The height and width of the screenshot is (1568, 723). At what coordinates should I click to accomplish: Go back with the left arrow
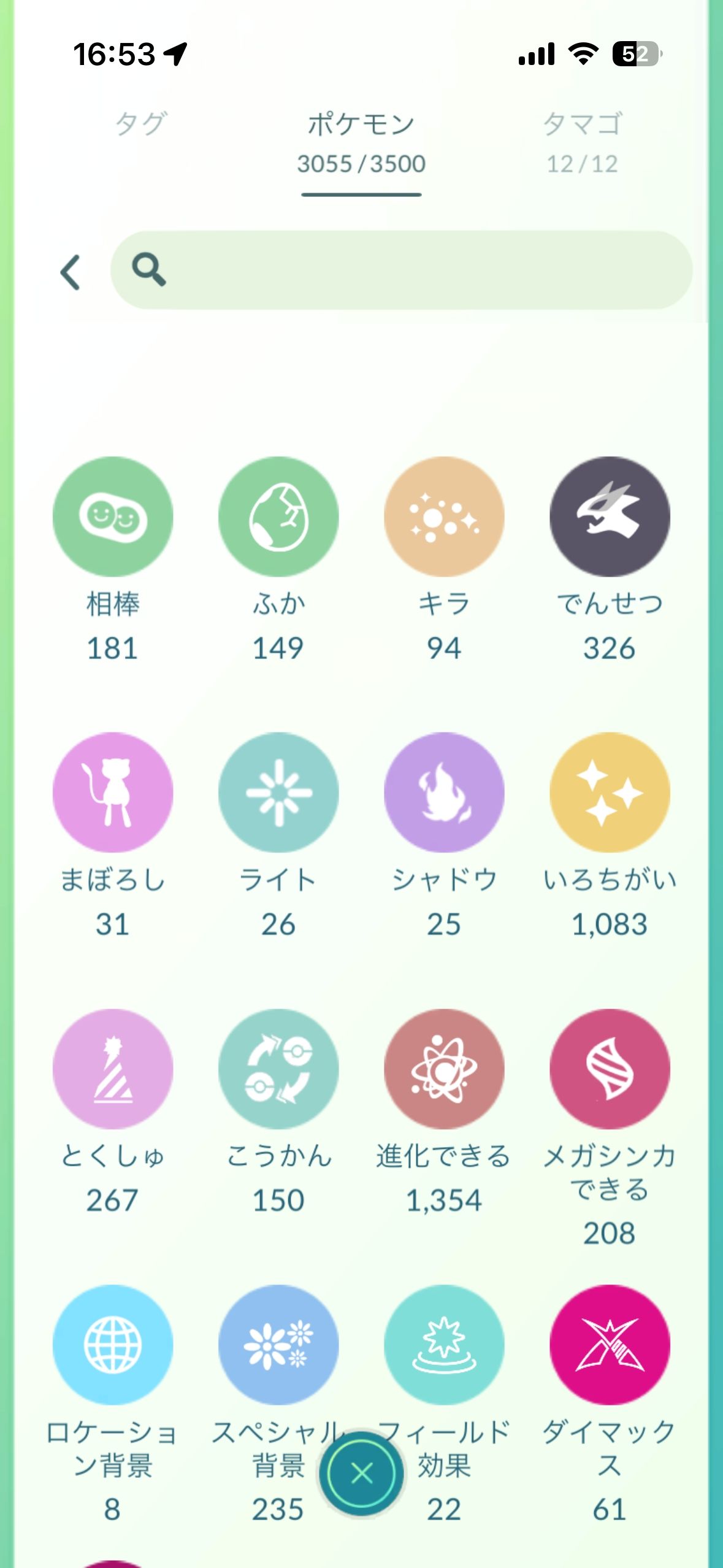click(71, 272)
